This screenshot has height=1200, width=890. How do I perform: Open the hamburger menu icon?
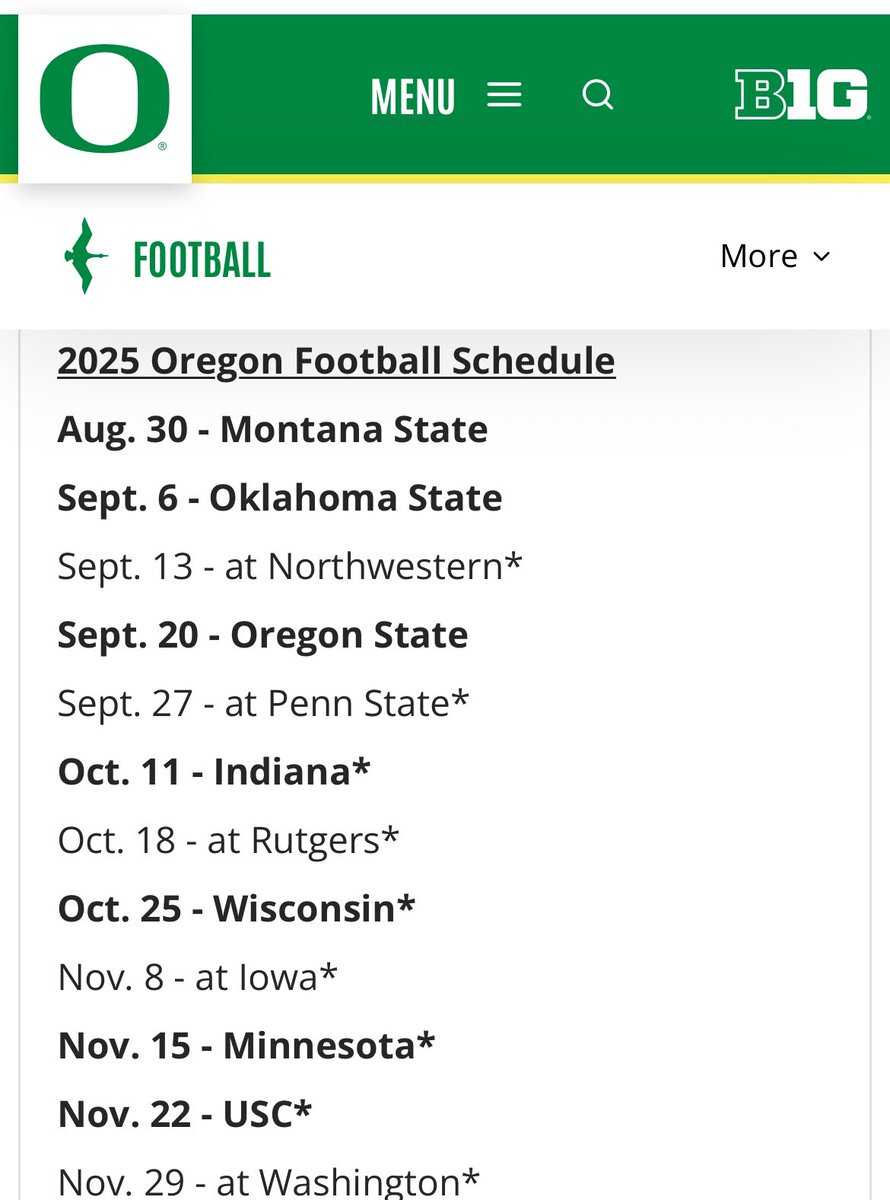tap(505, 93)
